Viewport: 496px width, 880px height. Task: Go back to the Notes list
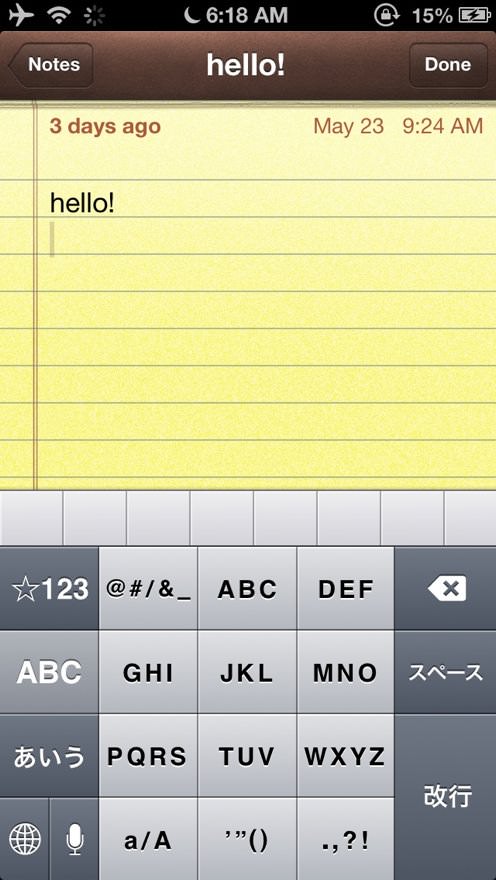[52, 65]
